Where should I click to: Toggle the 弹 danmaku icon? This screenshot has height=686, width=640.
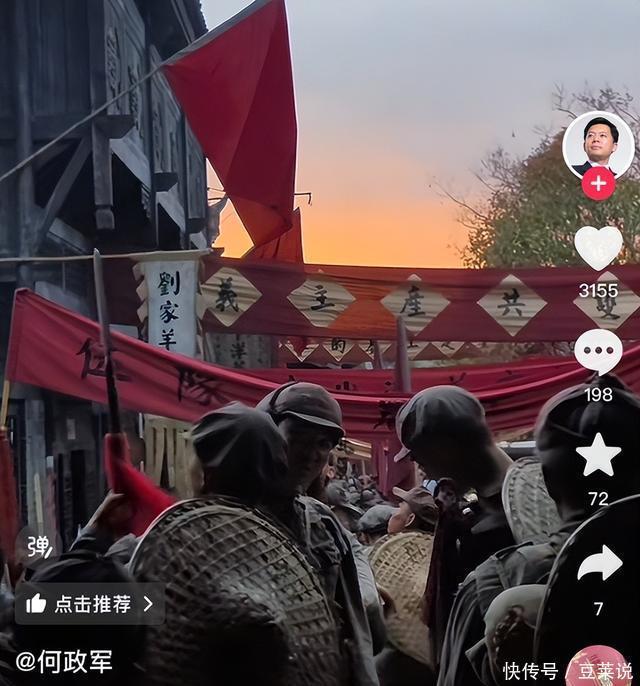[x=39, y=546]
